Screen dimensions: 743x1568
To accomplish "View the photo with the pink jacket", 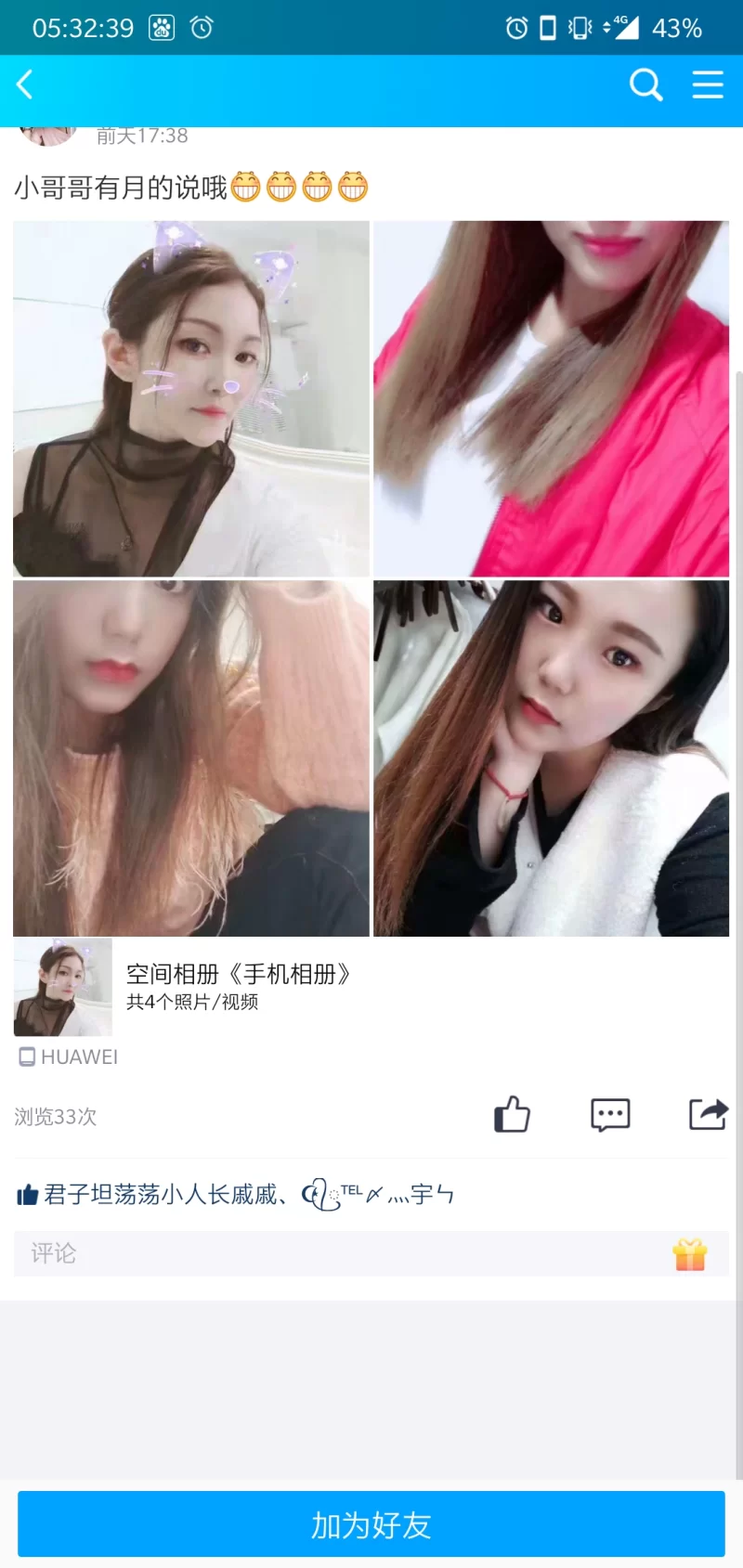I will tap(551, 398).
